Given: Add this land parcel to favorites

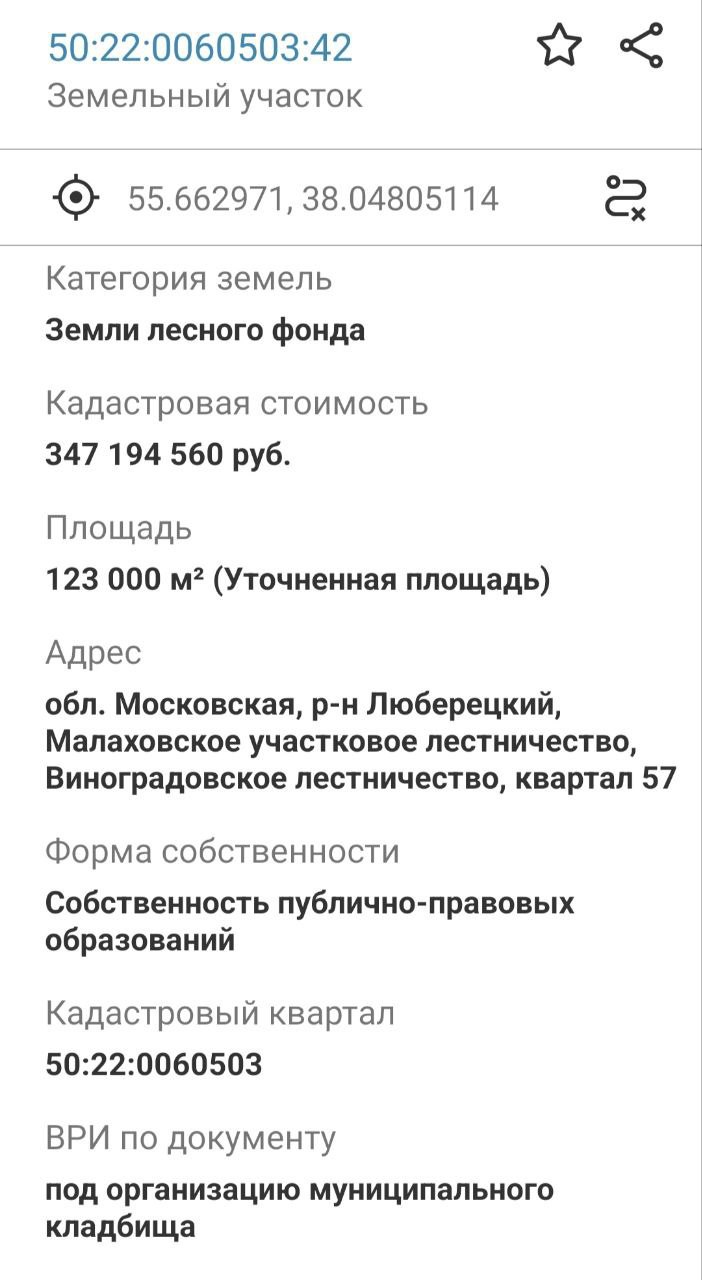Looking at the screenshot, I should (x=559, y=47).
